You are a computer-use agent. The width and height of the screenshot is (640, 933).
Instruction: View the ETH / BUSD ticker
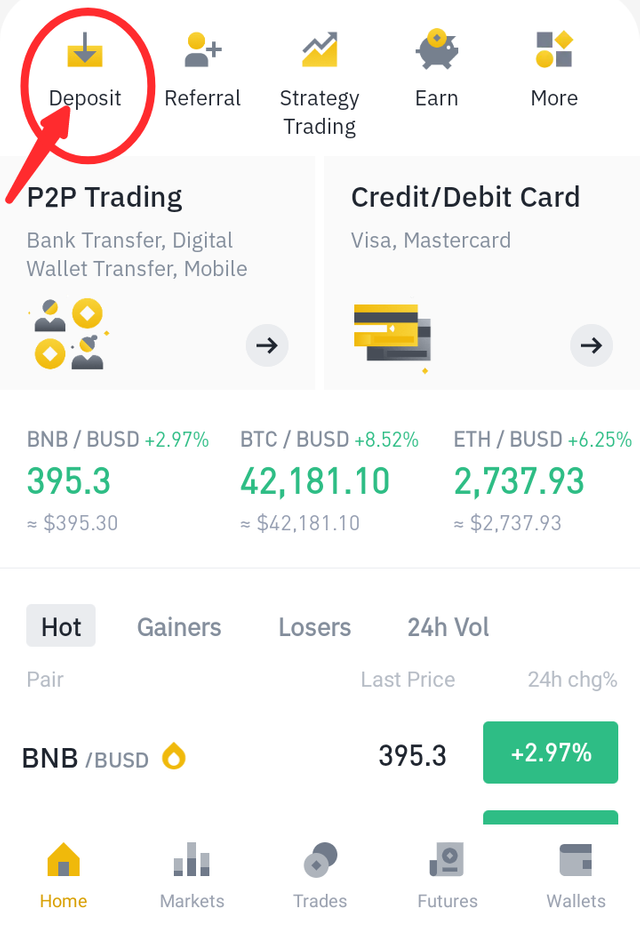coord(543,480)
